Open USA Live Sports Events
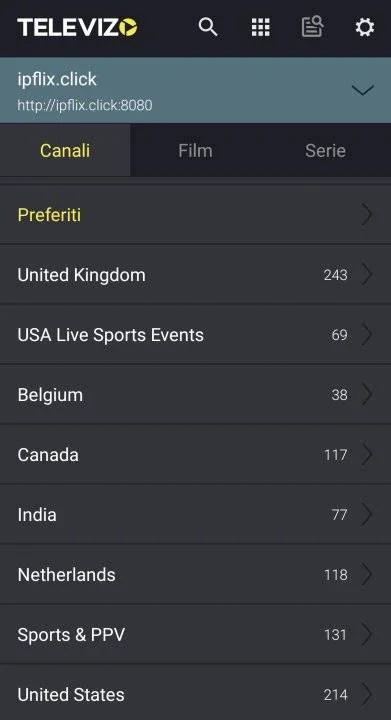The width and height of the screenshot is (391, 720). pyautogui.click(x=196, y=335)
